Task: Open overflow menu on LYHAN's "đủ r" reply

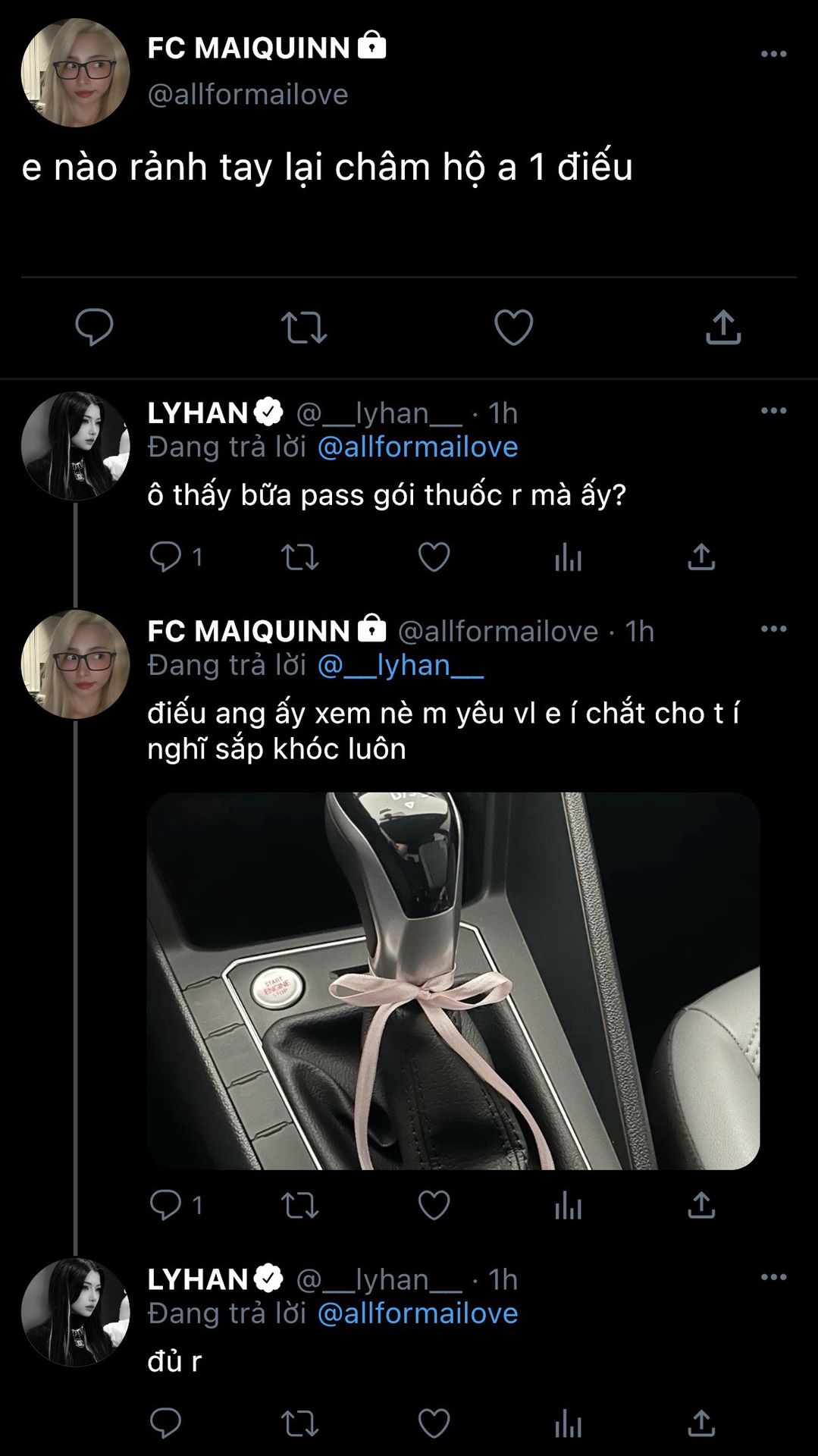Action: [773, 1277]
